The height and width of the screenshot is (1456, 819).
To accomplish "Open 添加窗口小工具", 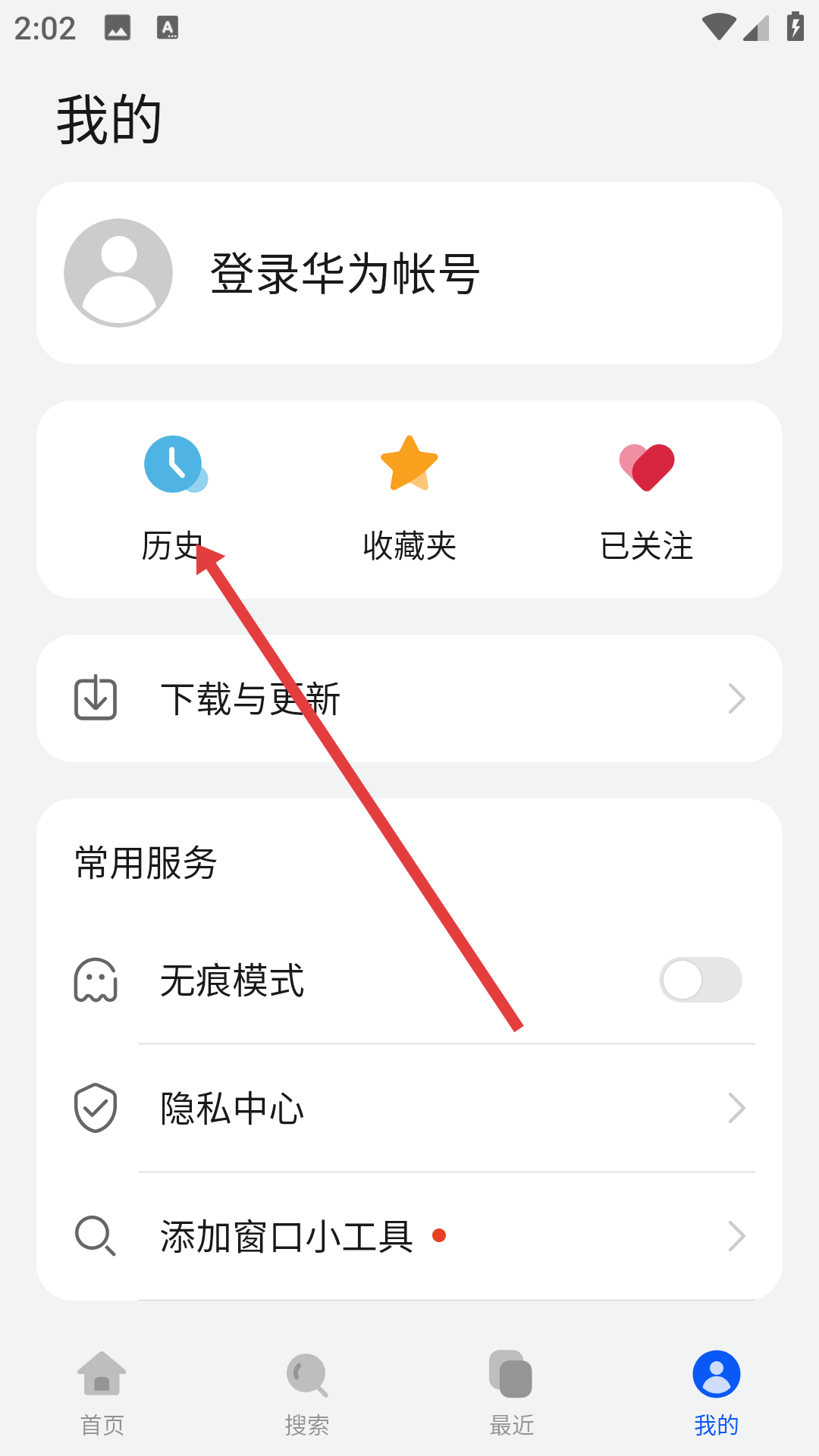I will click(409, 1236).
